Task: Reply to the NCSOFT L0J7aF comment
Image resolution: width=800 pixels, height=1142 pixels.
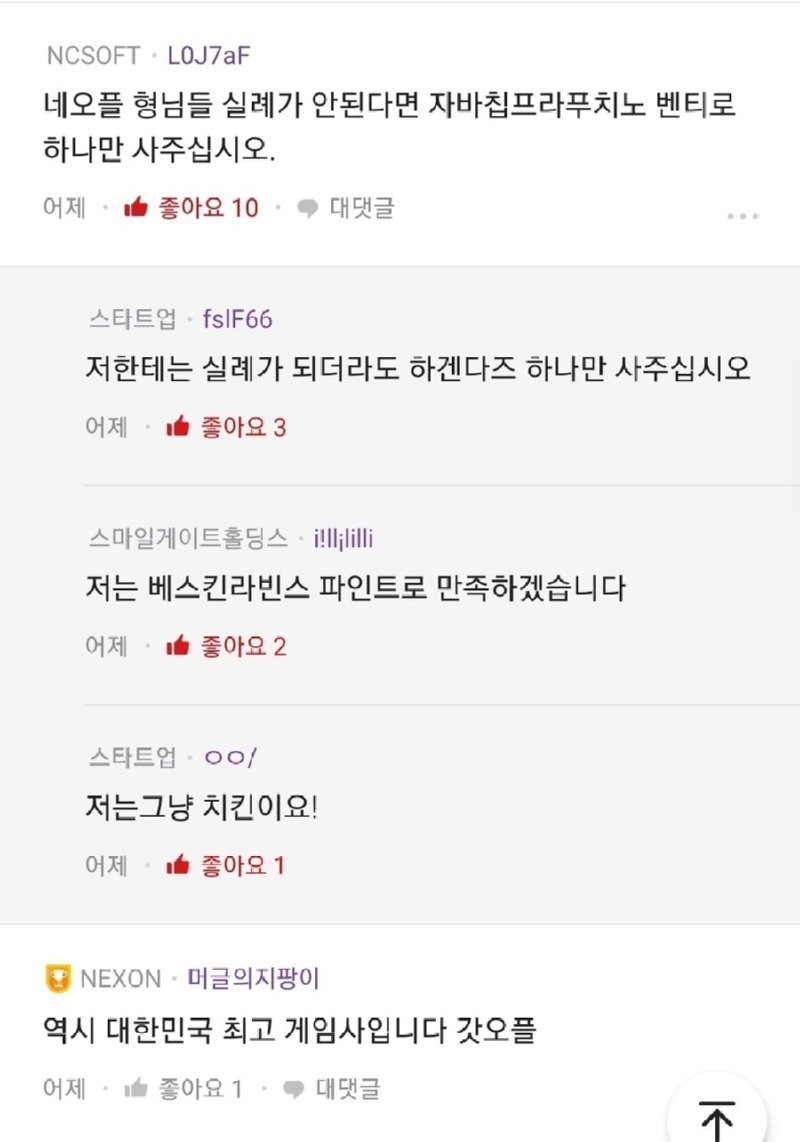Action: point(346,208)
